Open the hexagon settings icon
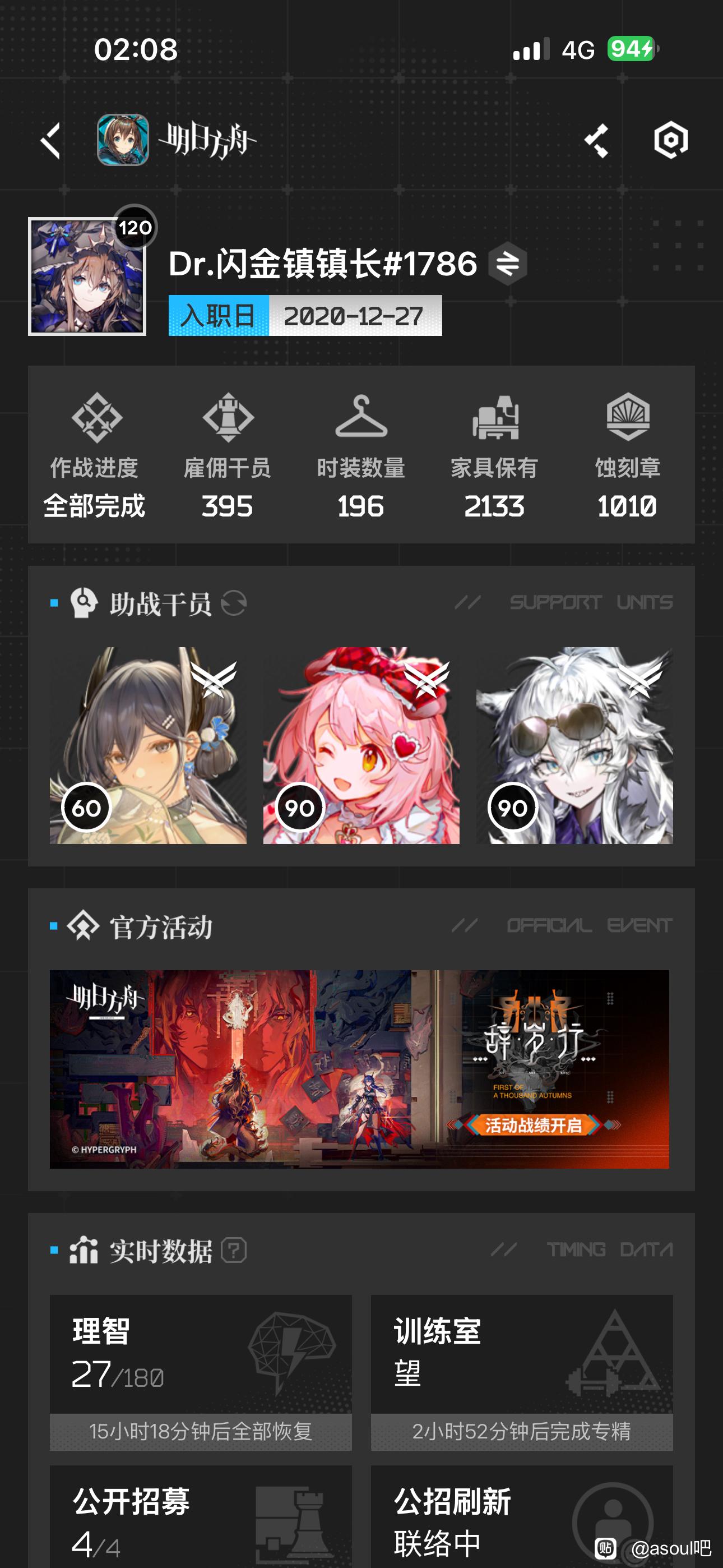This screenshot has height=1568, width=723. 671,140
